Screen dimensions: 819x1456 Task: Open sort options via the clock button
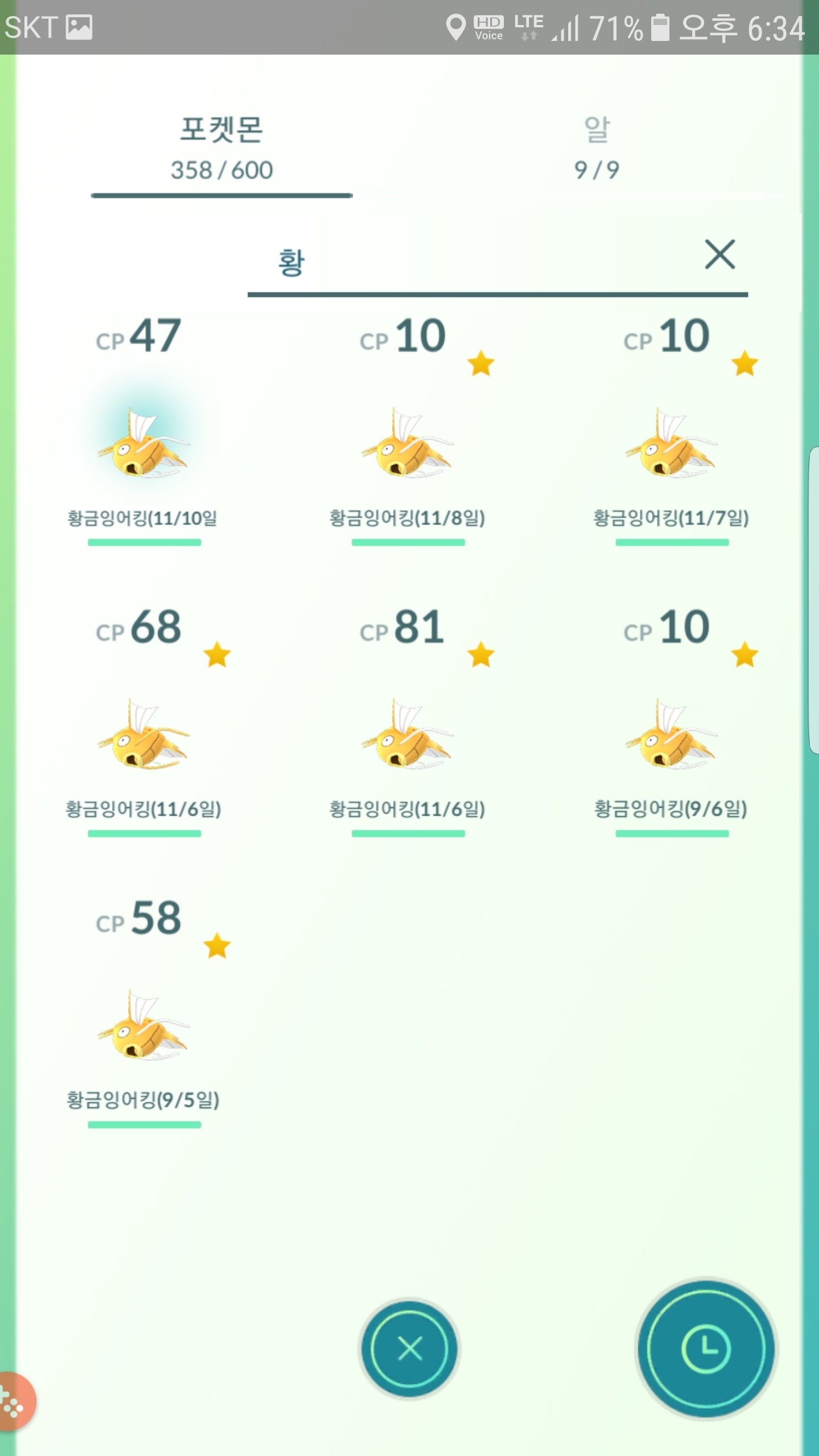point(706,1349)
